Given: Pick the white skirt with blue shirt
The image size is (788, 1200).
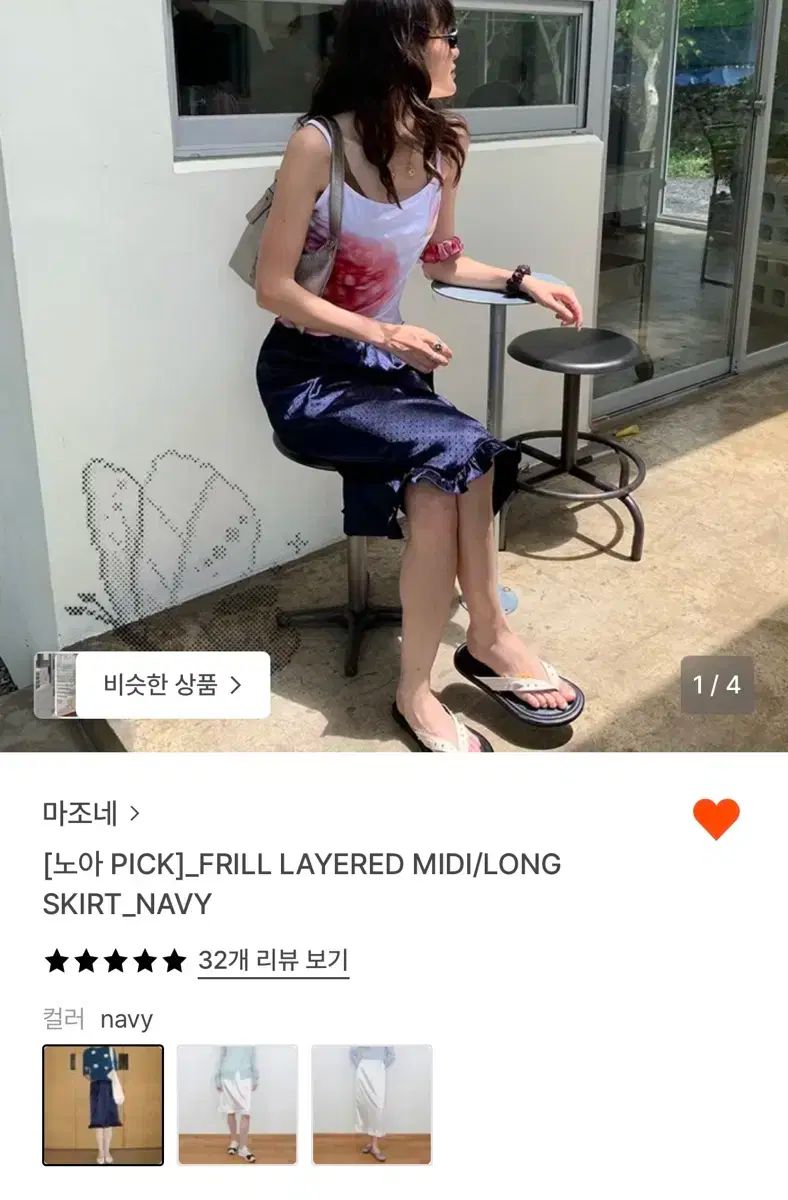Looking at the screenshot, I should tap(371, 1105).
